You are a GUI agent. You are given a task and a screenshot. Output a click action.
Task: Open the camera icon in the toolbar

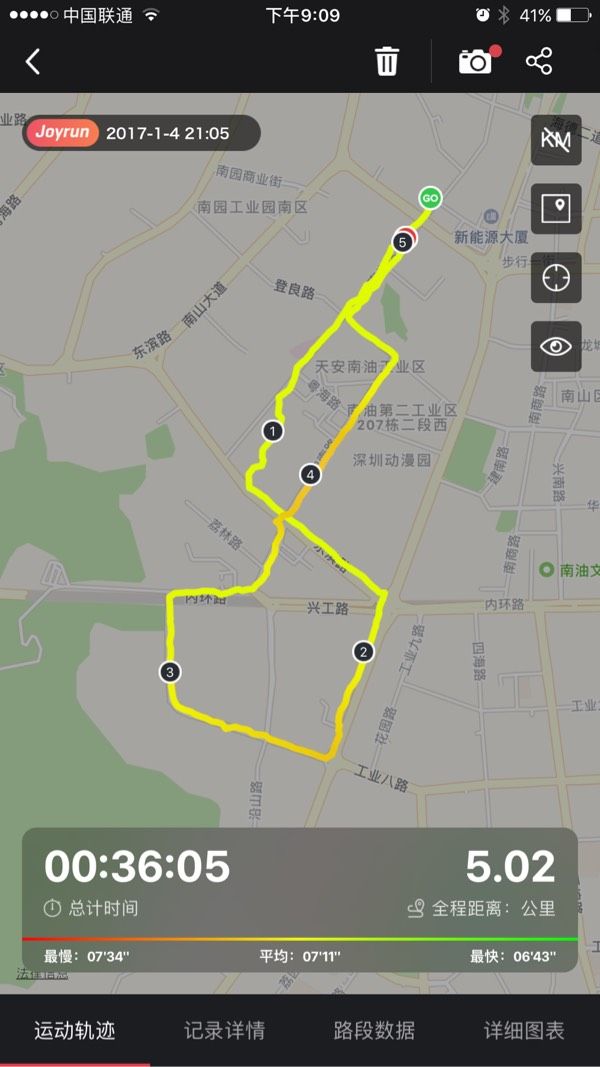click(x=476, y=61)
